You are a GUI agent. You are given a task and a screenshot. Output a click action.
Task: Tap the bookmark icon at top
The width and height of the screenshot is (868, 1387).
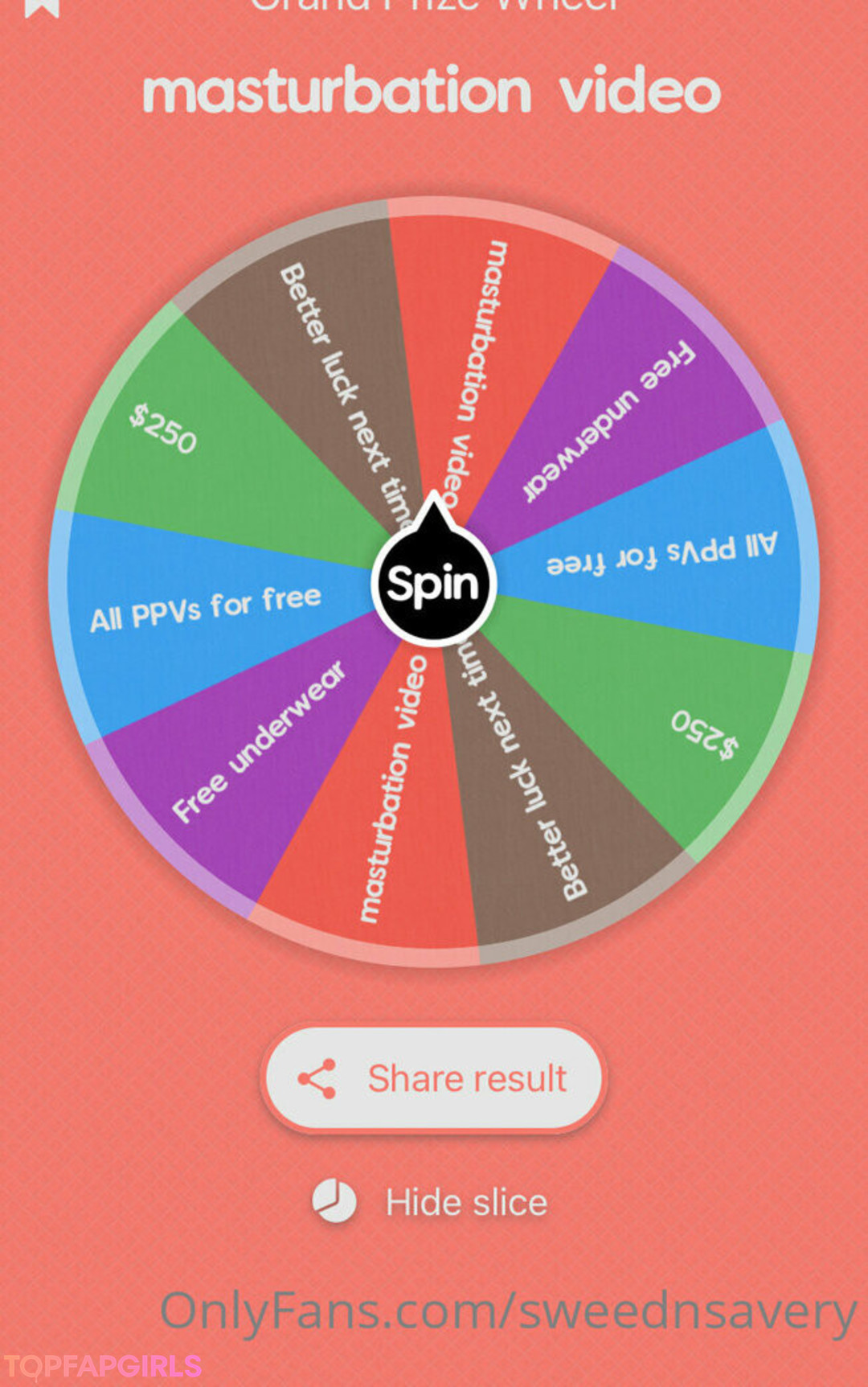(x=42, y=7)
